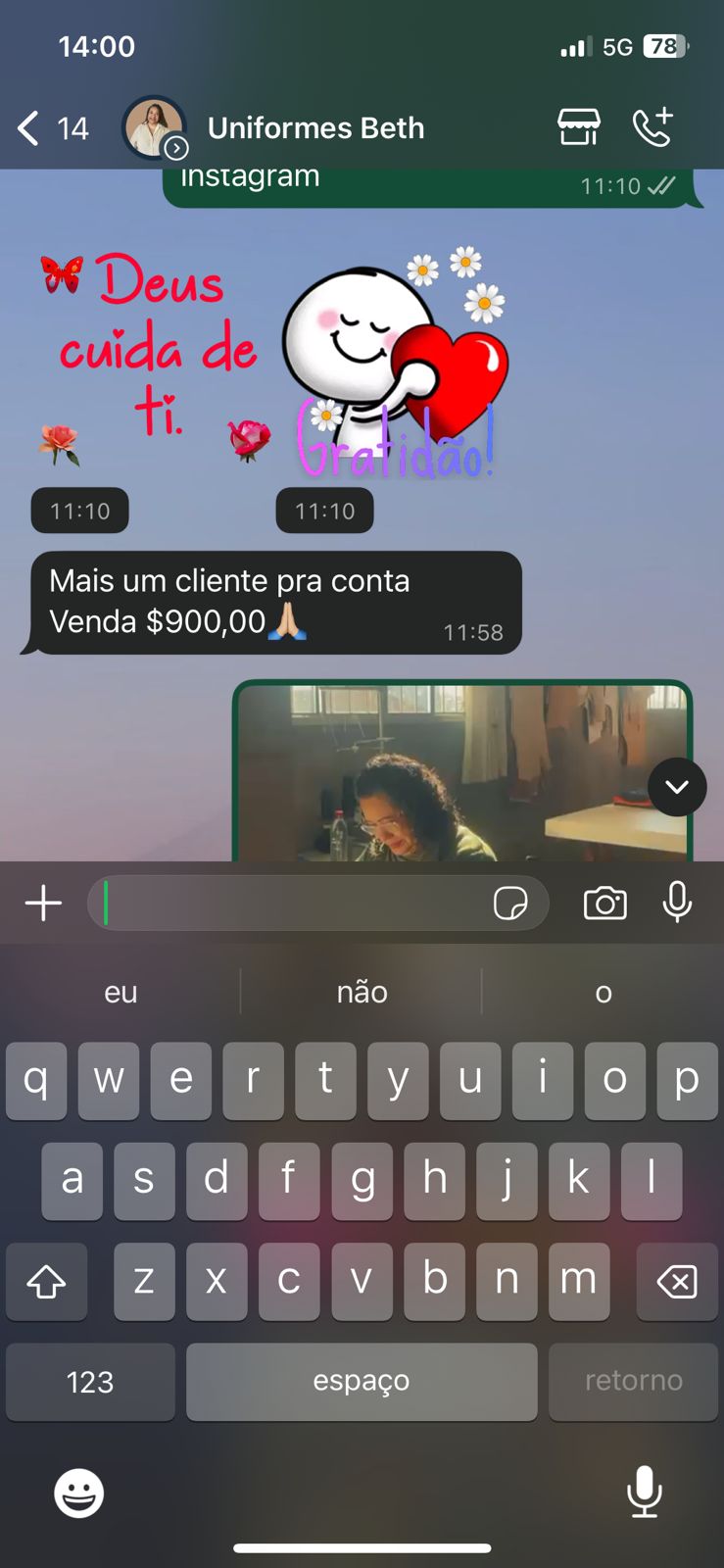Open the business catalog storefront icon
The height and width of the screenshot is (1568, 724).
pos(578,127)
